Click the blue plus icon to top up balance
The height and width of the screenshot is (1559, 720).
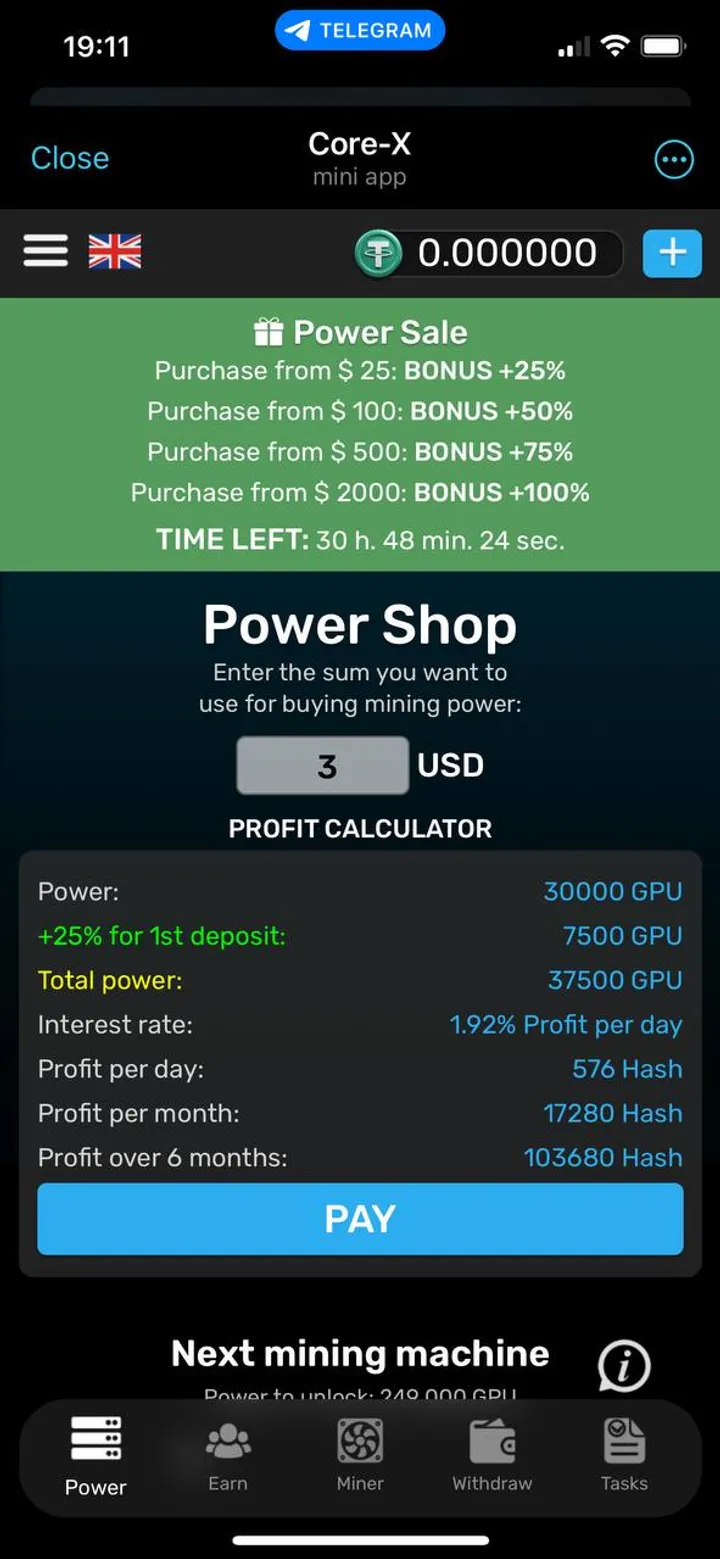[x=672, y=253]
